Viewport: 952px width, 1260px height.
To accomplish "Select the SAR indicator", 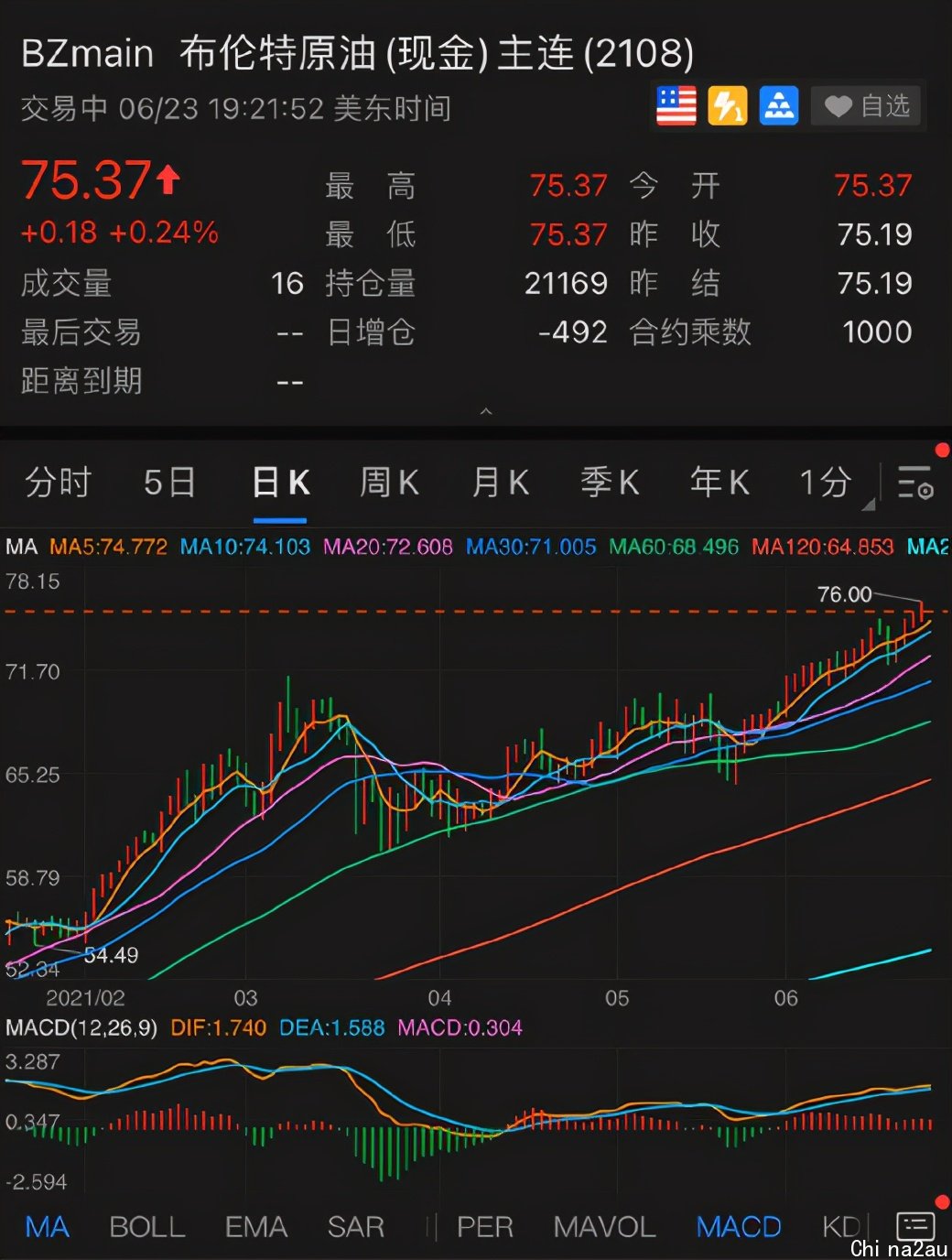I will pyautogui.click(x=355, y=1226).
